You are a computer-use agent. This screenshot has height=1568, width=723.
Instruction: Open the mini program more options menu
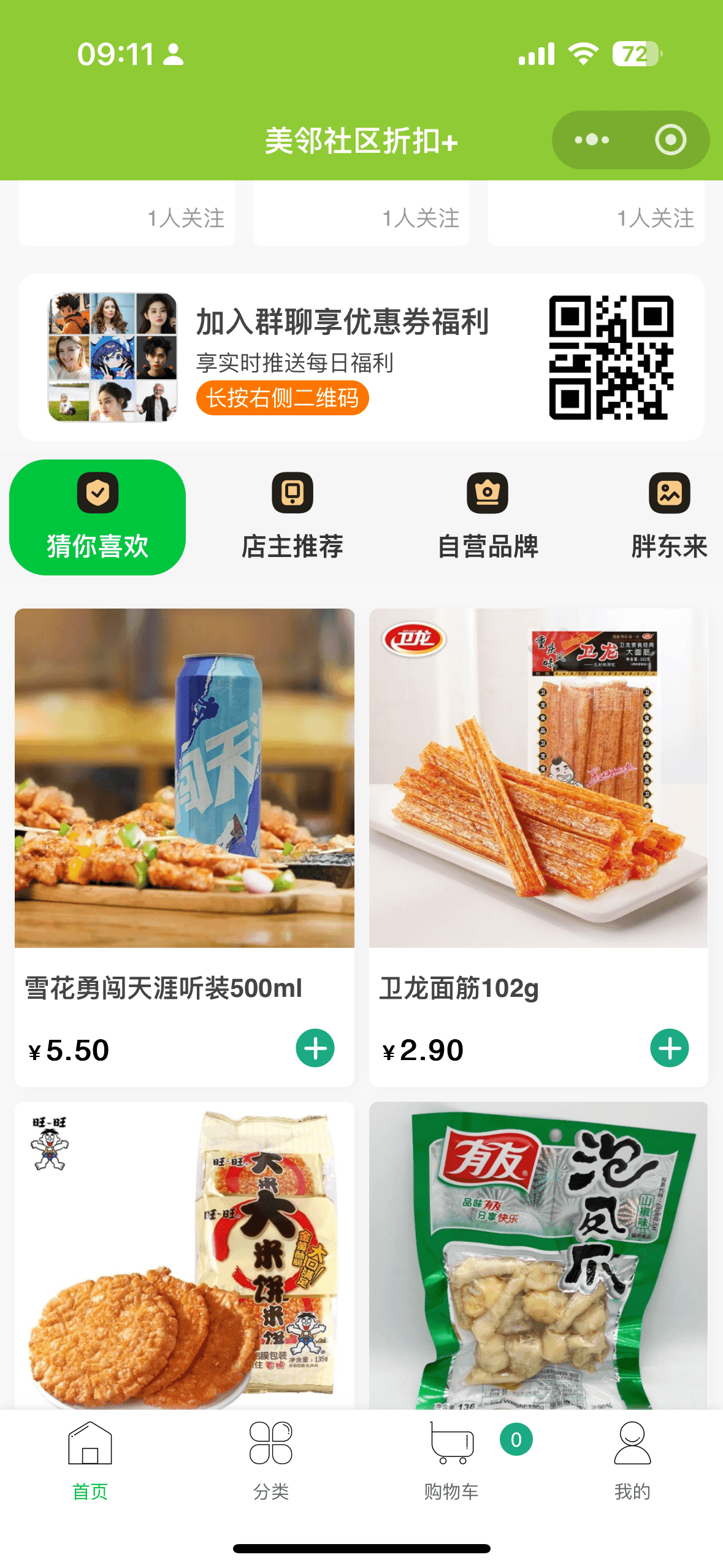pos(591,140)
